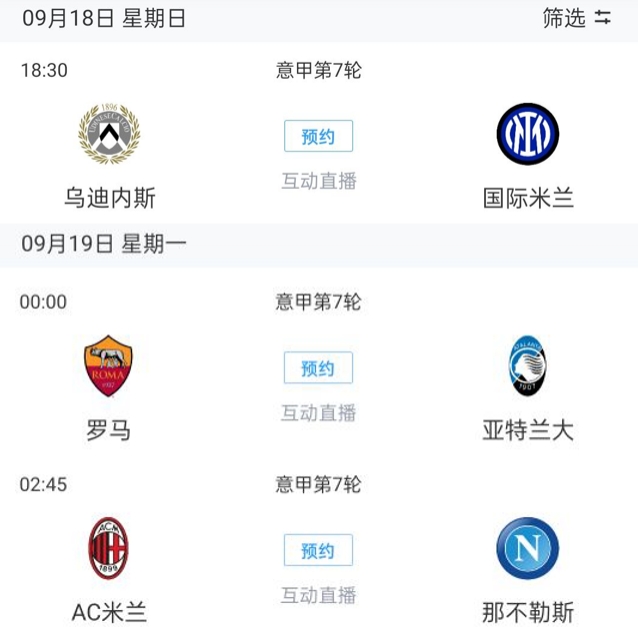Tap 预约 for AC米兰 vs 那不勒斯

pyautogui.click(x=318, y=551)
